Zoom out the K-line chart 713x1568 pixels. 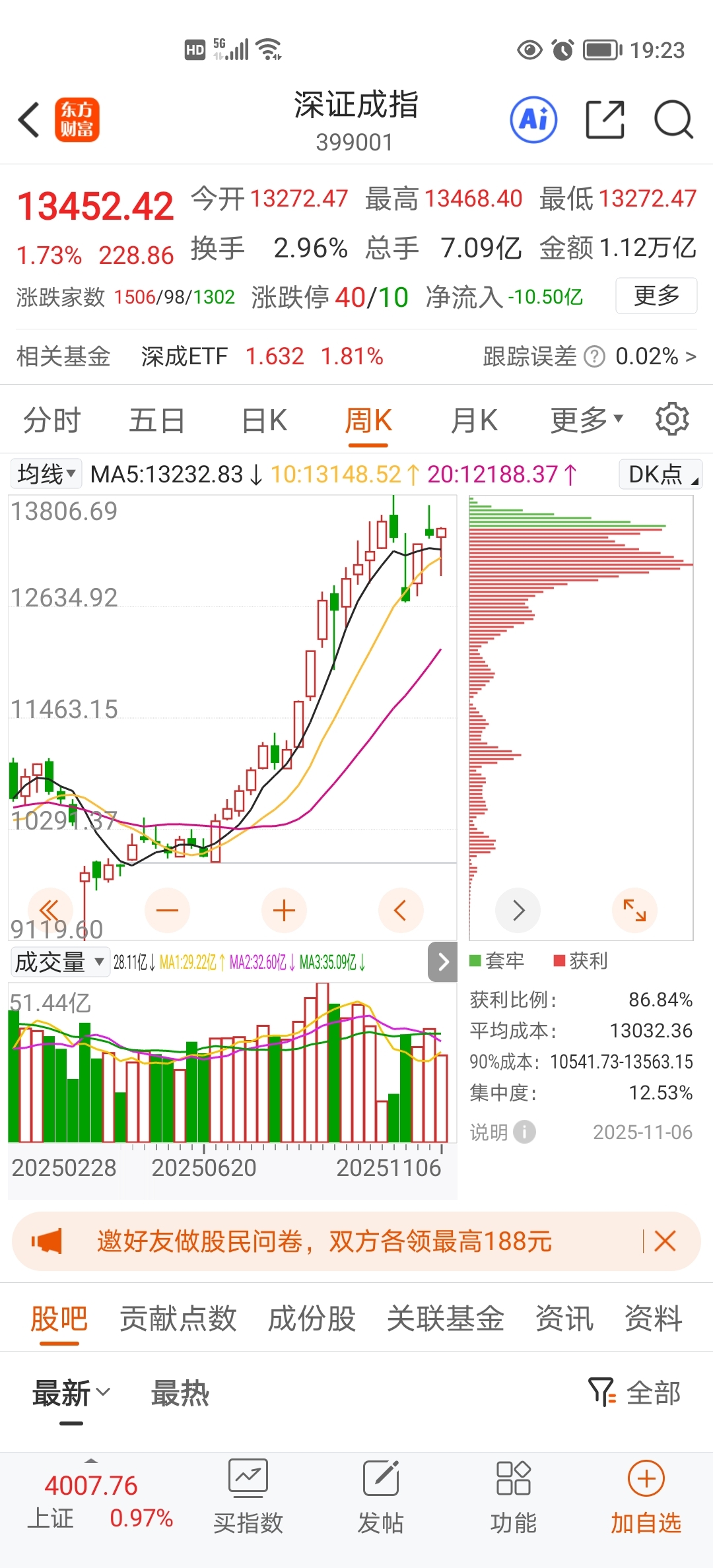(x=167, y=911)
